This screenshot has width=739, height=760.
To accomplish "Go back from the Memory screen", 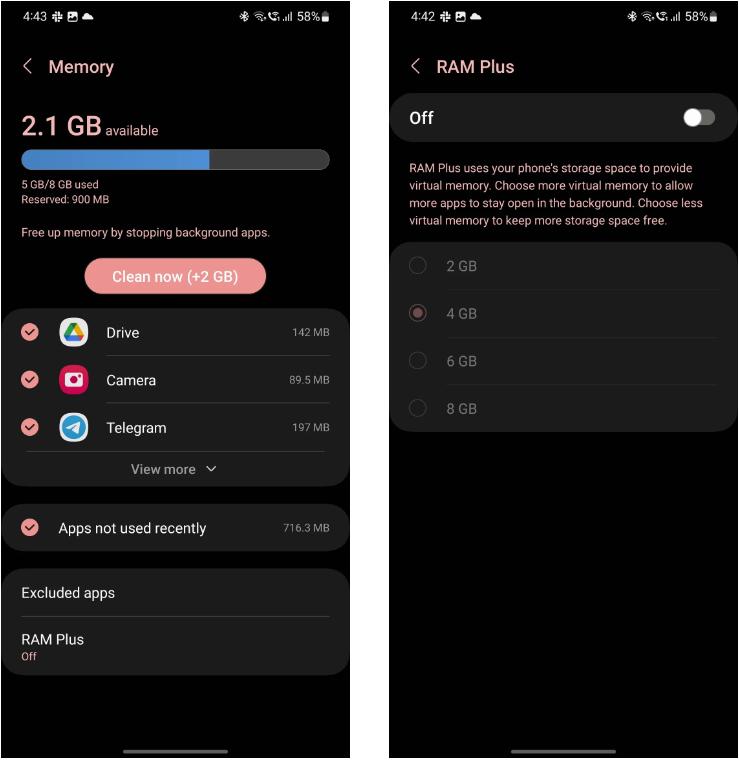I will (x=28, y=67).
